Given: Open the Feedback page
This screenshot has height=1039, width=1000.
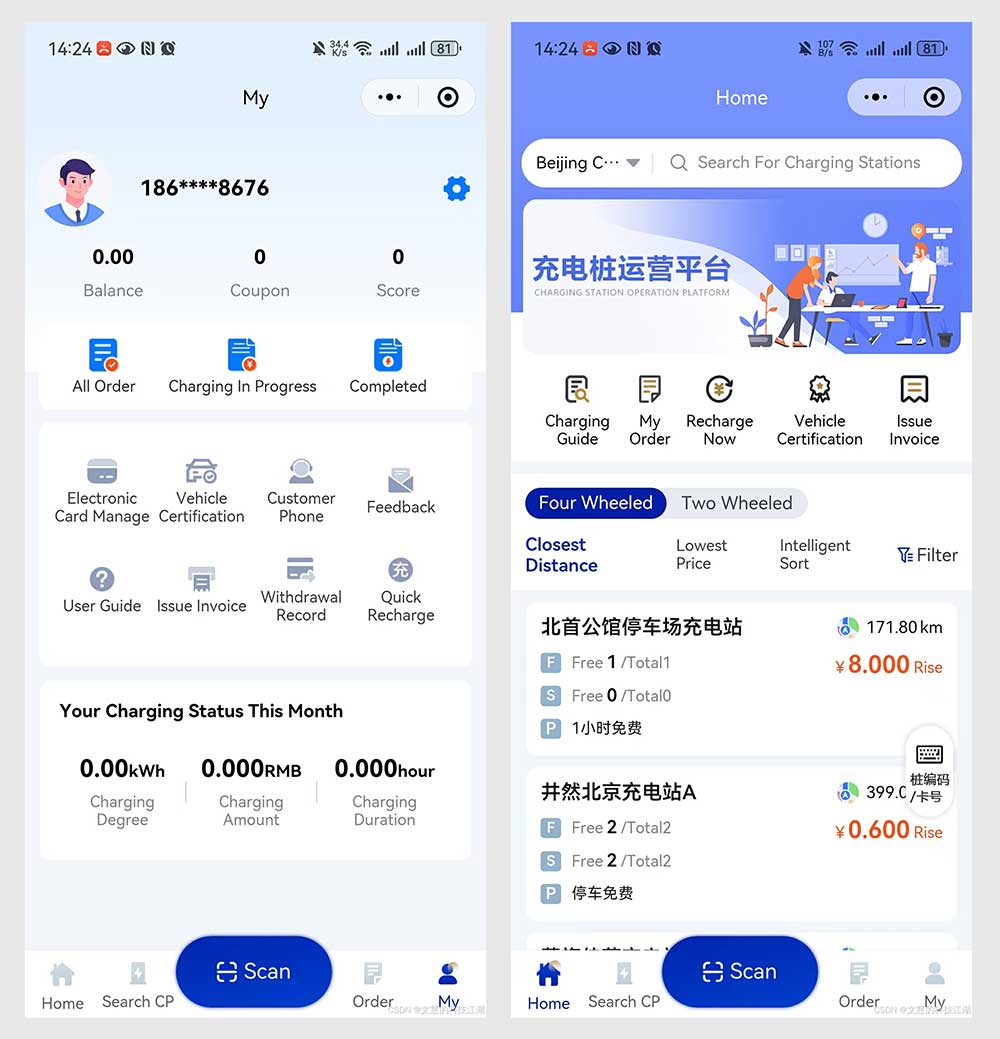Looking at the screenshot, I should click(x=401, y=491).
